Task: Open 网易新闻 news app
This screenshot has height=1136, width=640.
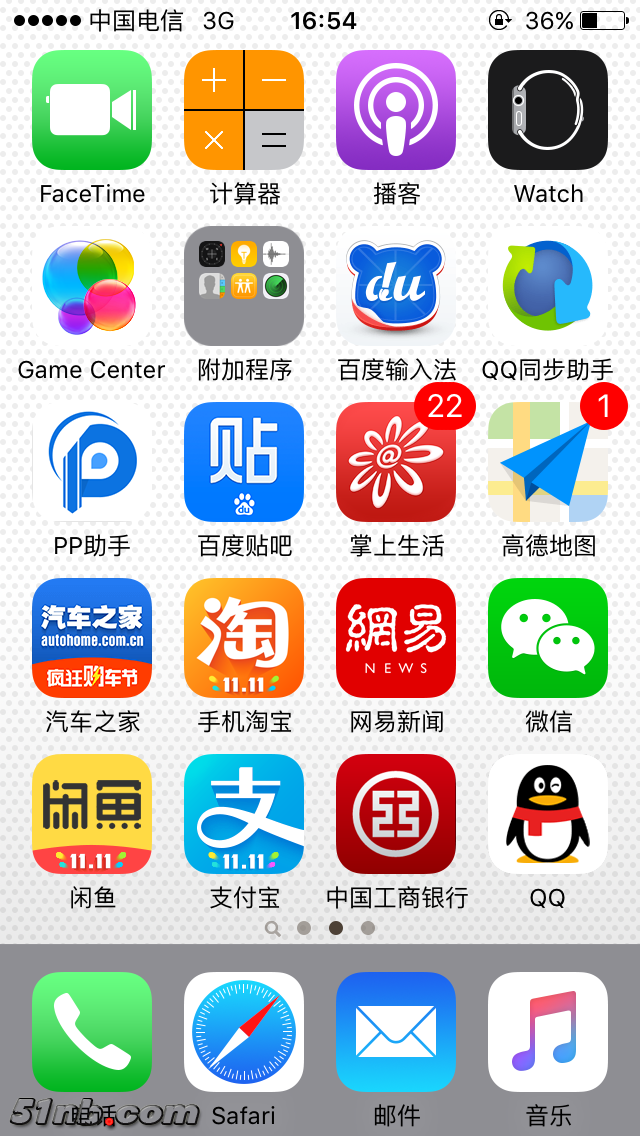Action: pos(396,638)
